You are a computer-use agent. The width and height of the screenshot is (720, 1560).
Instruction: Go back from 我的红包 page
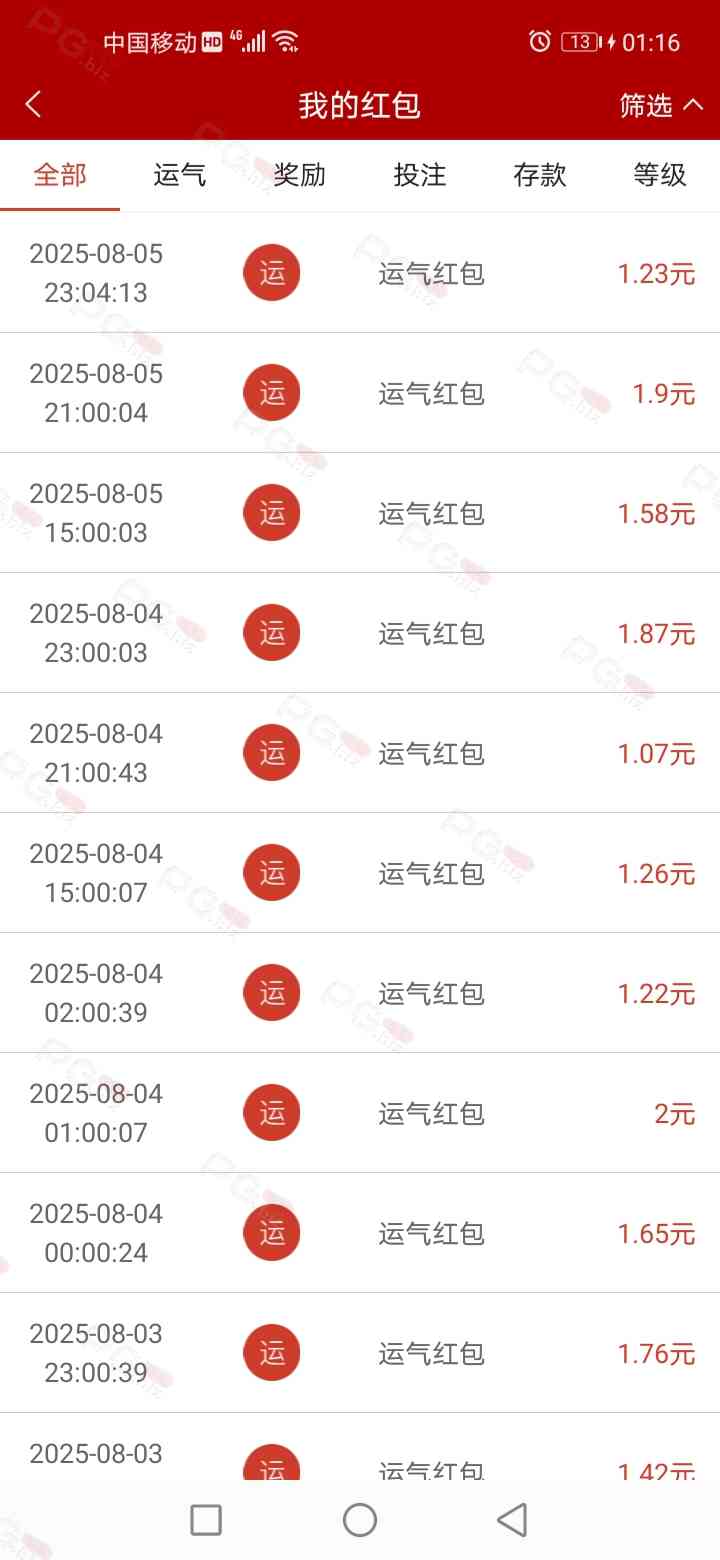tap(34, 104)
